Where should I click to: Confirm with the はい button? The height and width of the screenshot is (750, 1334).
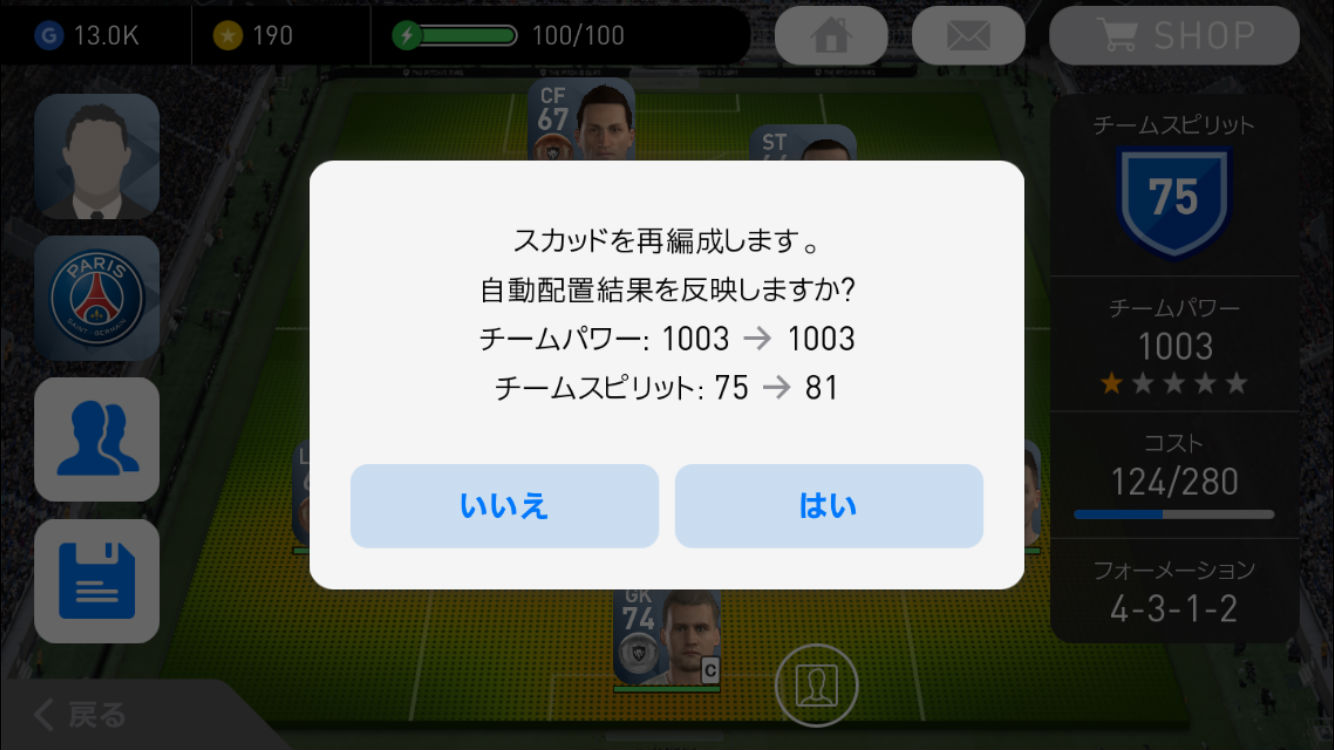(x=828, y=506)
